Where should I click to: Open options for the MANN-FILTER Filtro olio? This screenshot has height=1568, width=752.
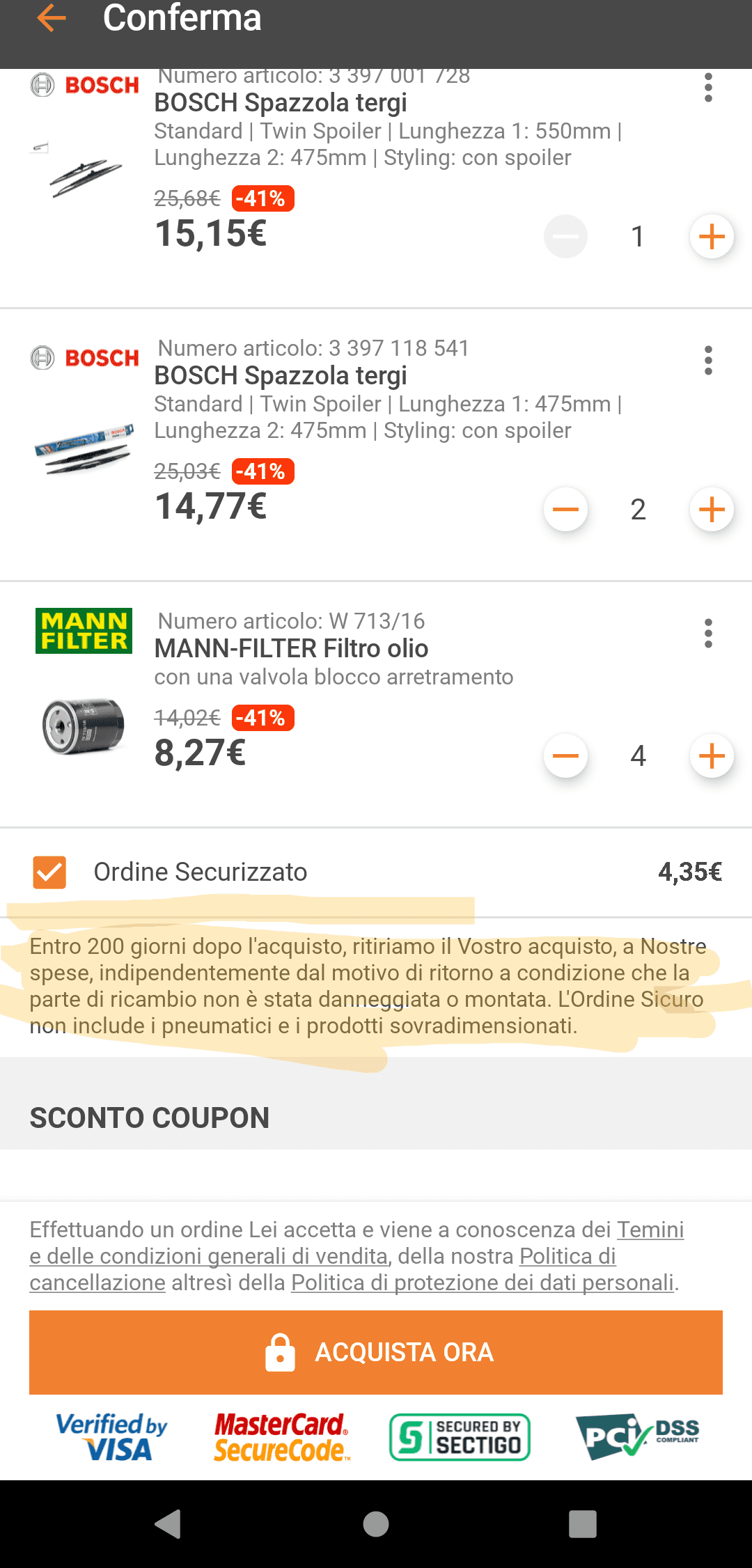pos(708,634)
